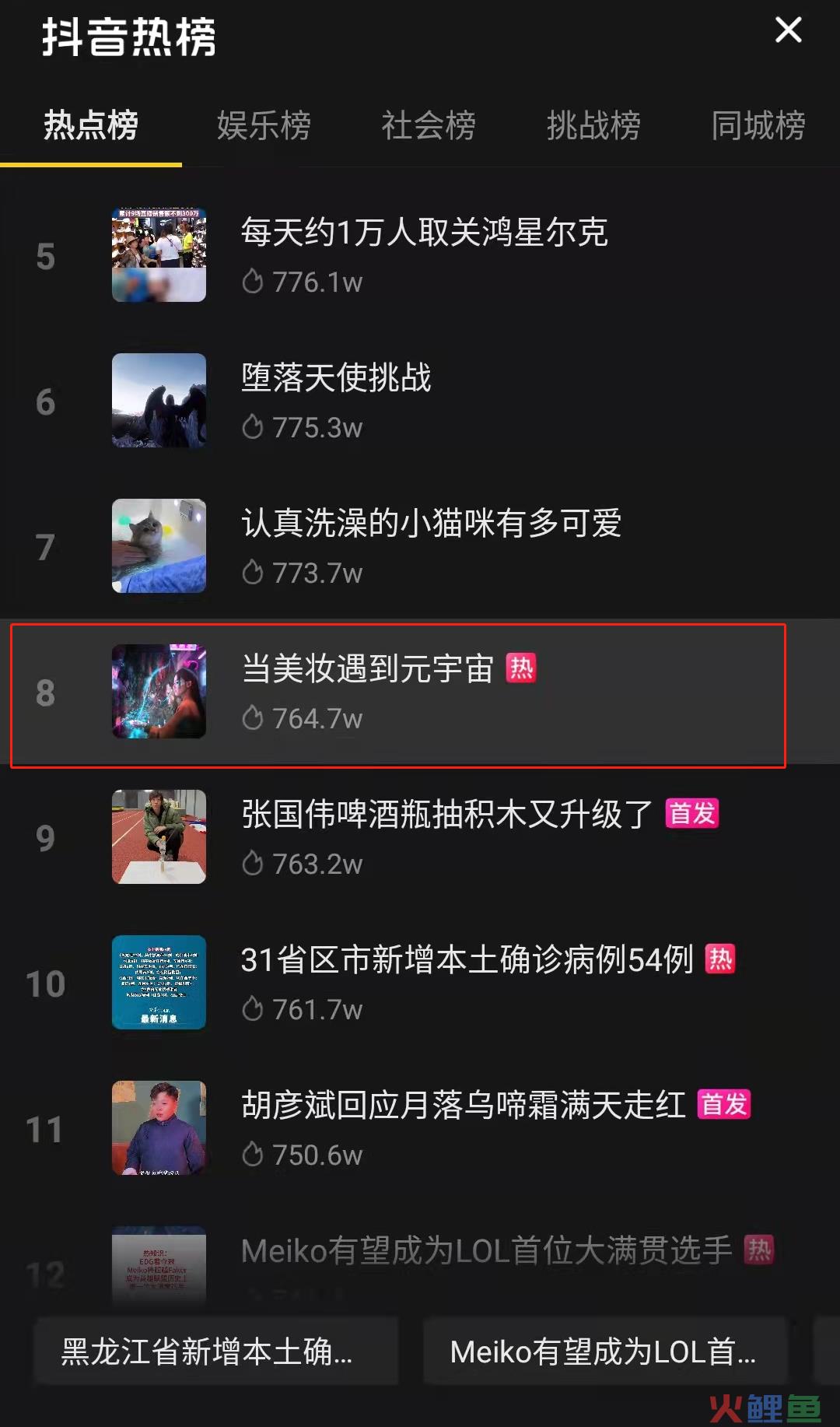This screenshot has width=840, height=1427.
Task: Tap the Meiko有望成为LOL首… bottom chip
Action: pos(604,1352)
